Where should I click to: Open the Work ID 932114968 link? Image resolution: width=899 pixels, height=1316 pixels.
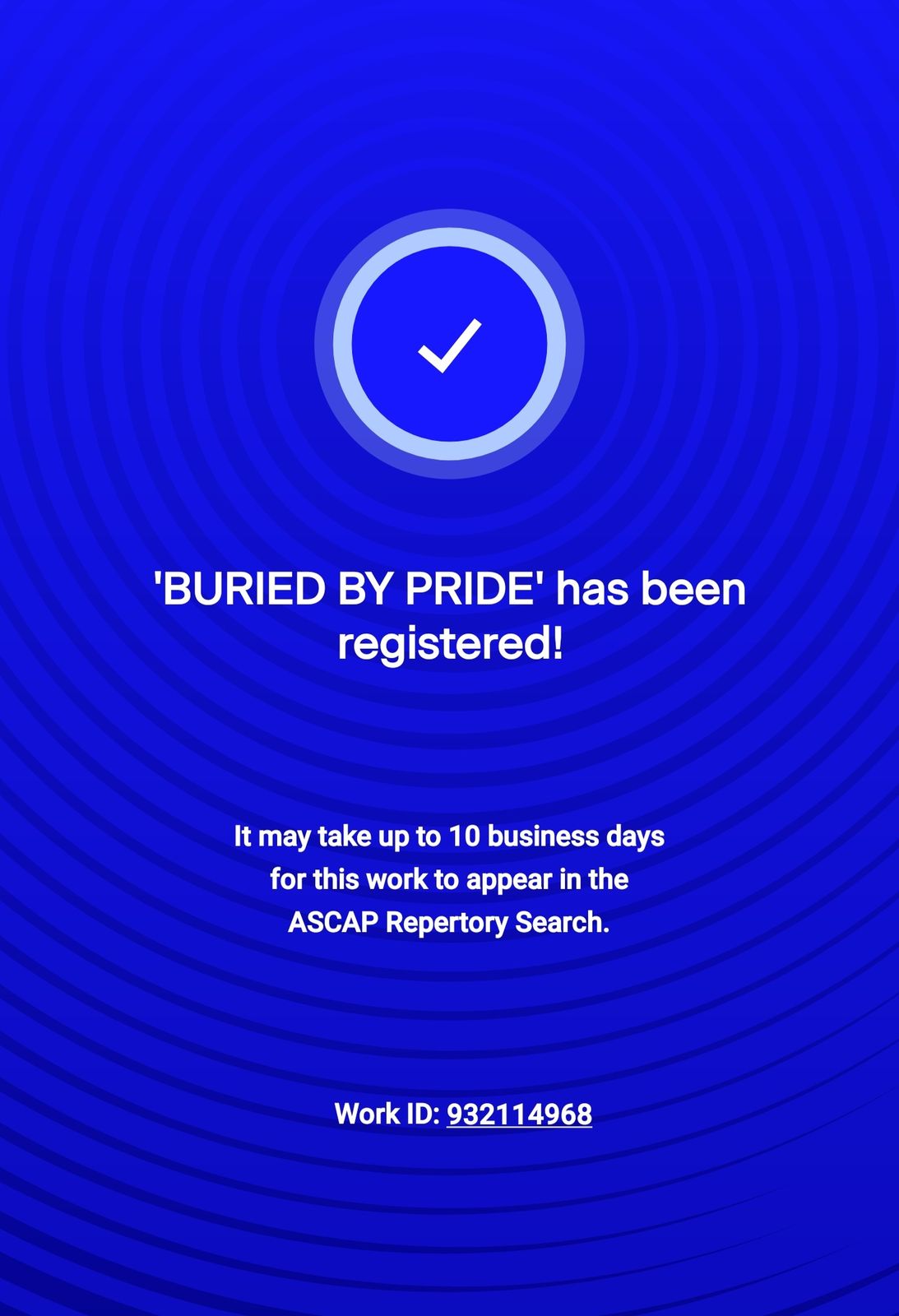pyautogui.click(x=519, y=1114)
